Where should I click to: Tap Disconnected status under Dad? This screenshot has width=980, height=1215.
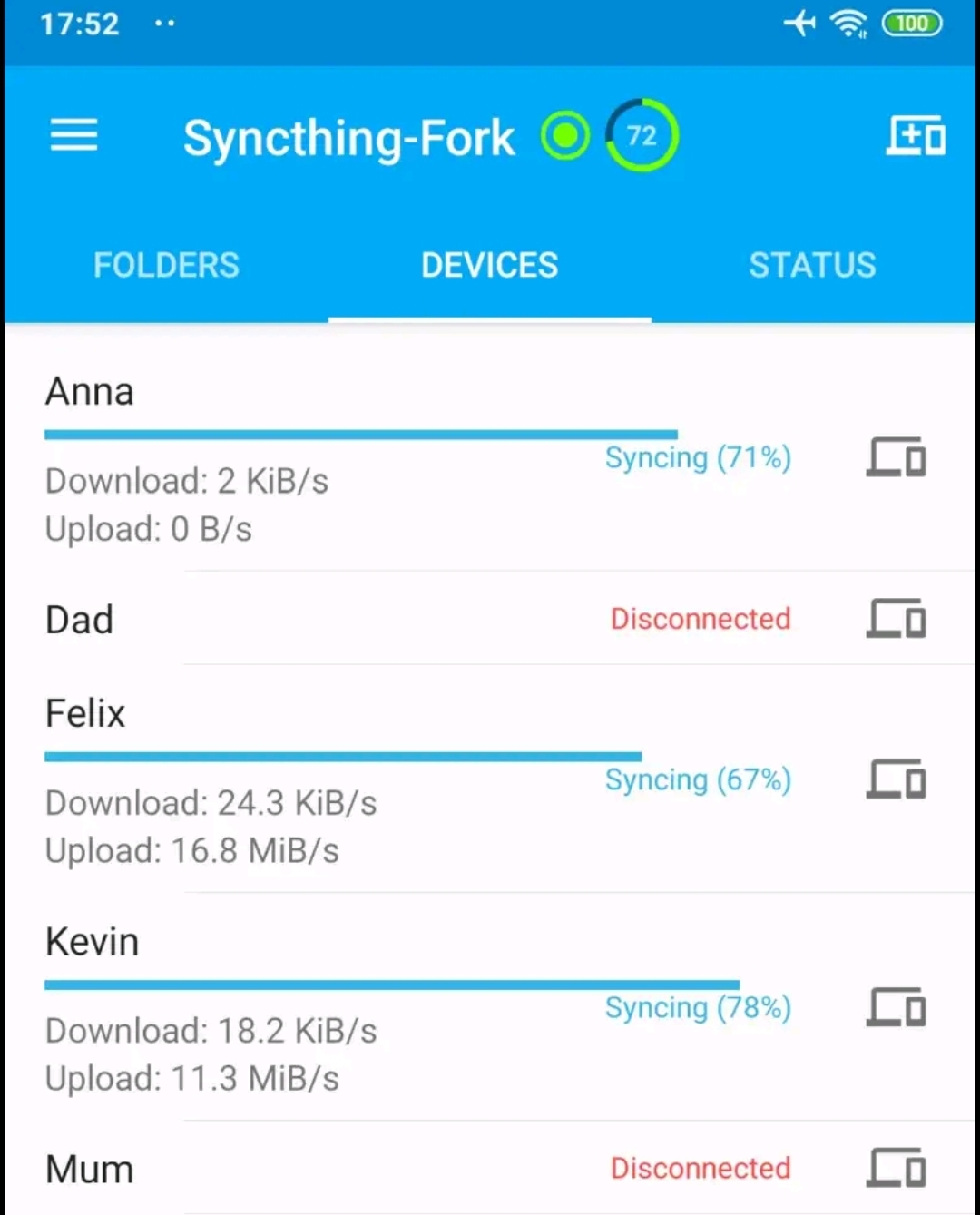coord(700,619)
